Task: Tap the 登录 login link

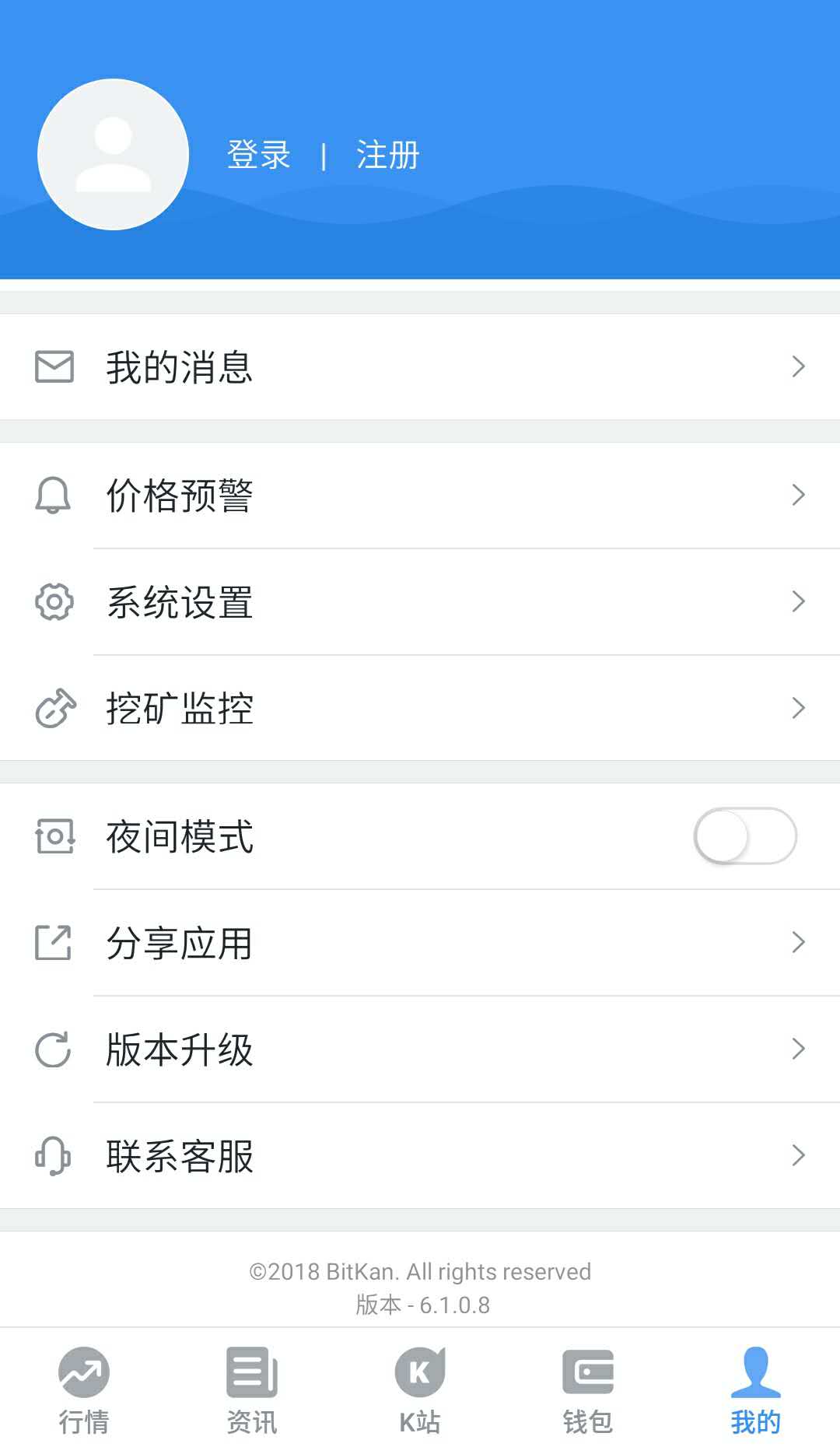Action: pos(258,155)
